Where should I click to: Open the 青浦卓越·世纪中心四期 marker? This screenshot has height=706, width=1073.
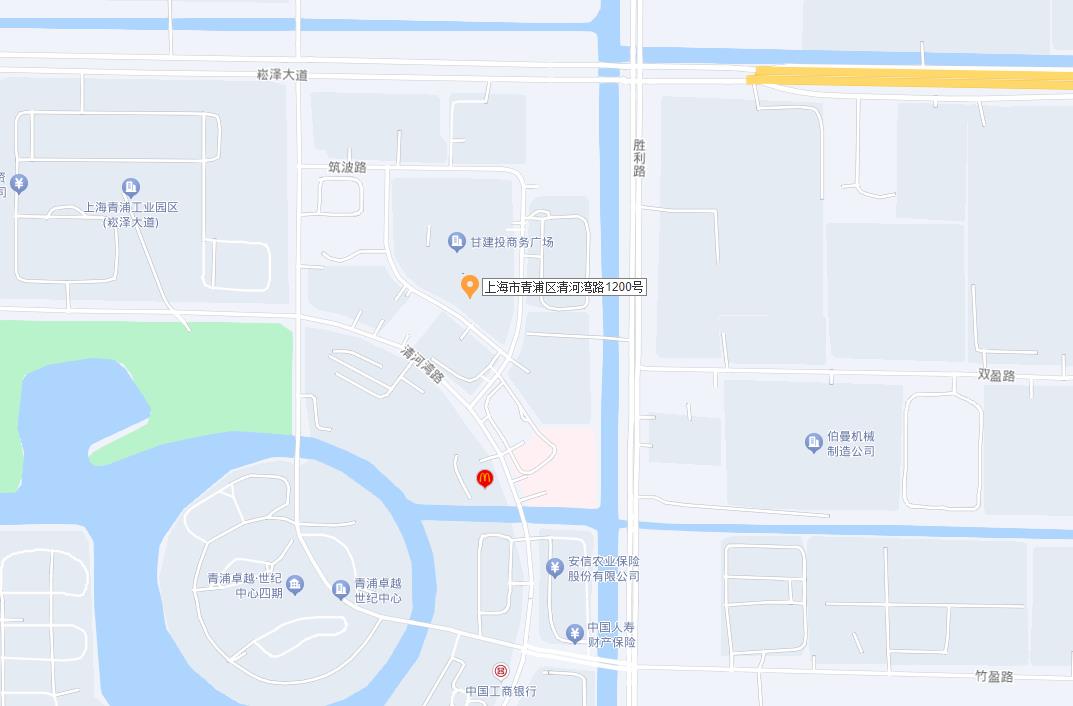tap(295, 584)
